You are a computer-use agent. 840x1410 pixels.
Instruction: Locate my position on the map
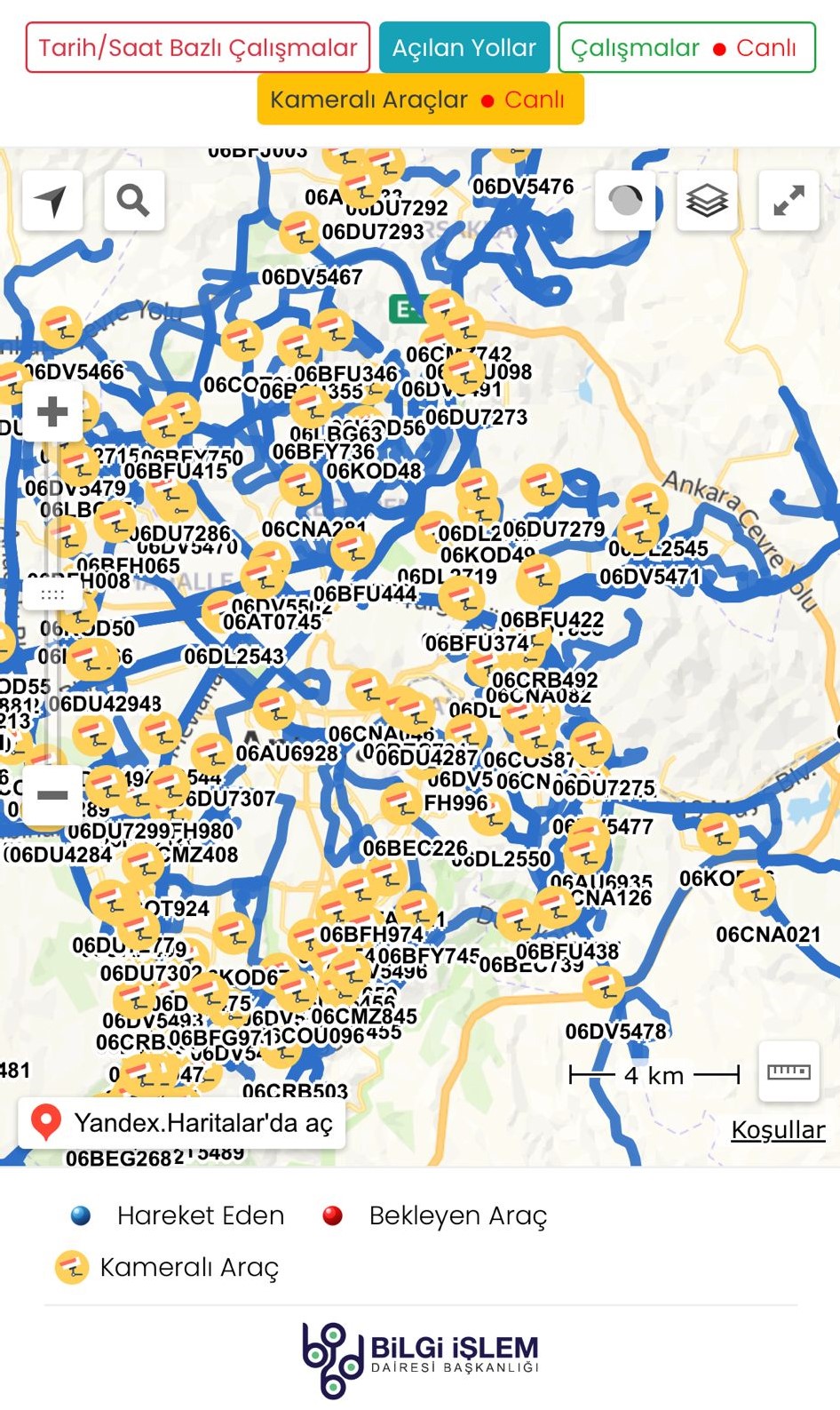[x=52, y=201]
